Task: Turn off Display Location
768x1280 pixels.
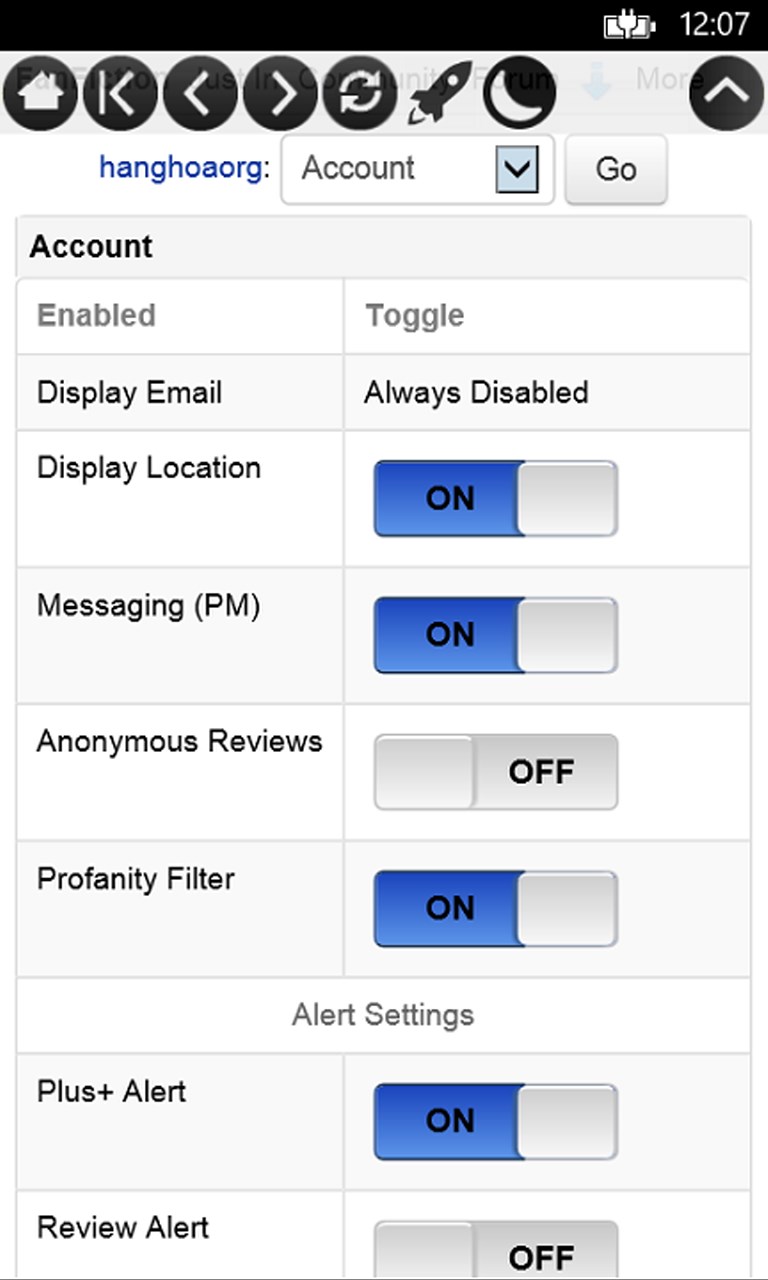Action: [496, 498]
